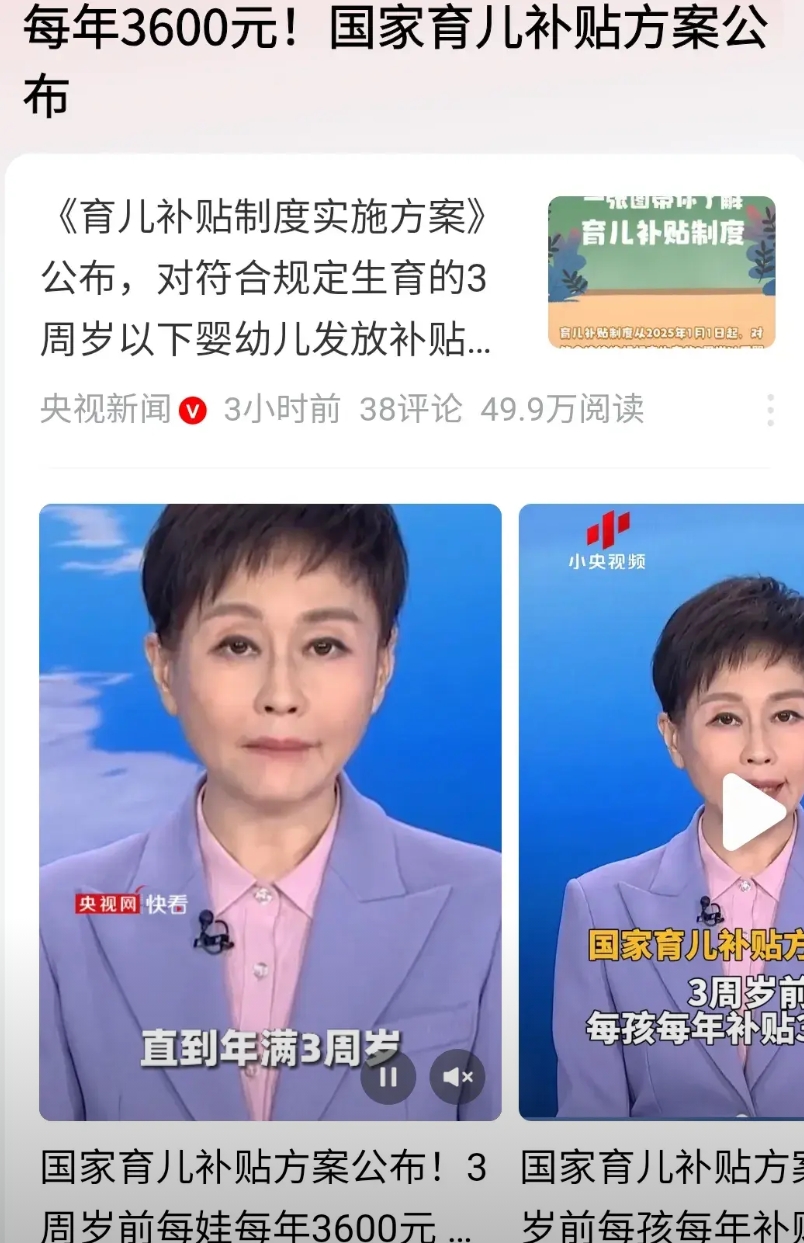
Task: Play the 小央视频 video
Action: pos(752,812)
